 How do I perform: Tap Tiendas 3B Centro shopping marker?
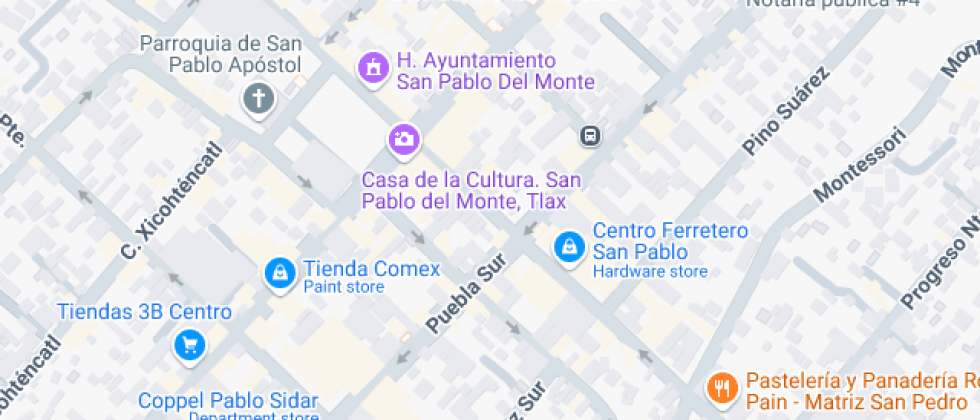click(x=189, y=345)
